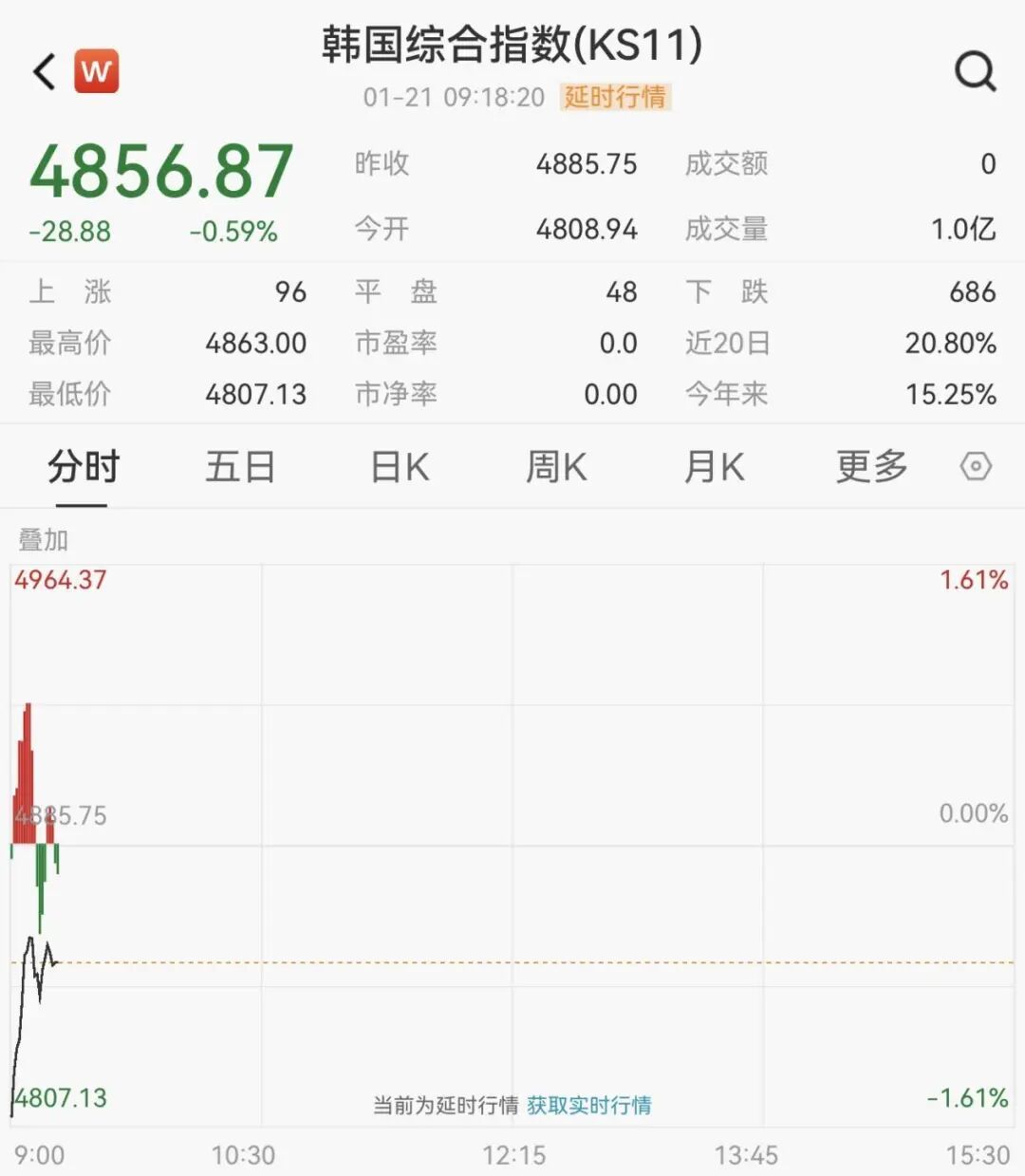
Task: Go back using the arrow icon
Action: click(x=44, y=71)
